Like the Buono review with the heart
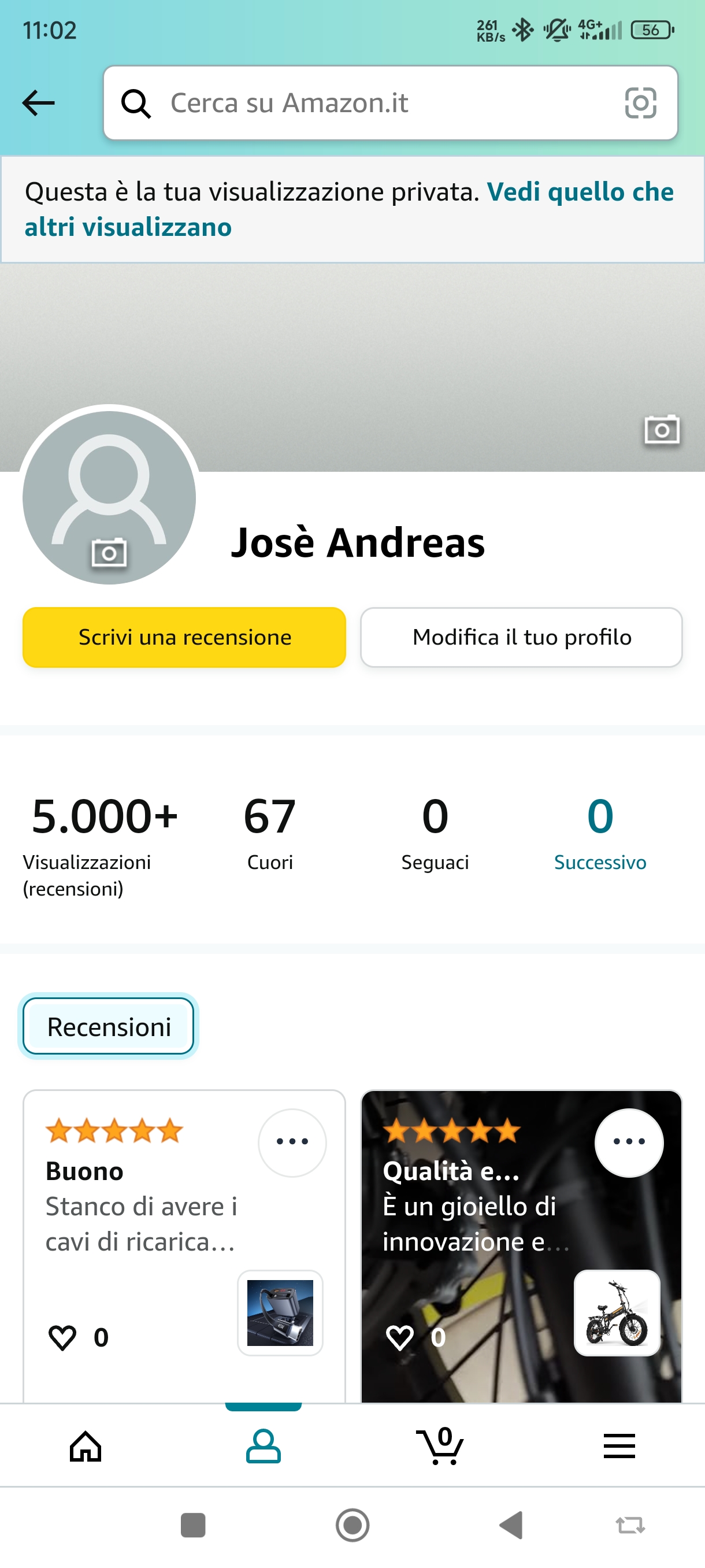The image size is (705, 1568). (x=62, y=1337)
